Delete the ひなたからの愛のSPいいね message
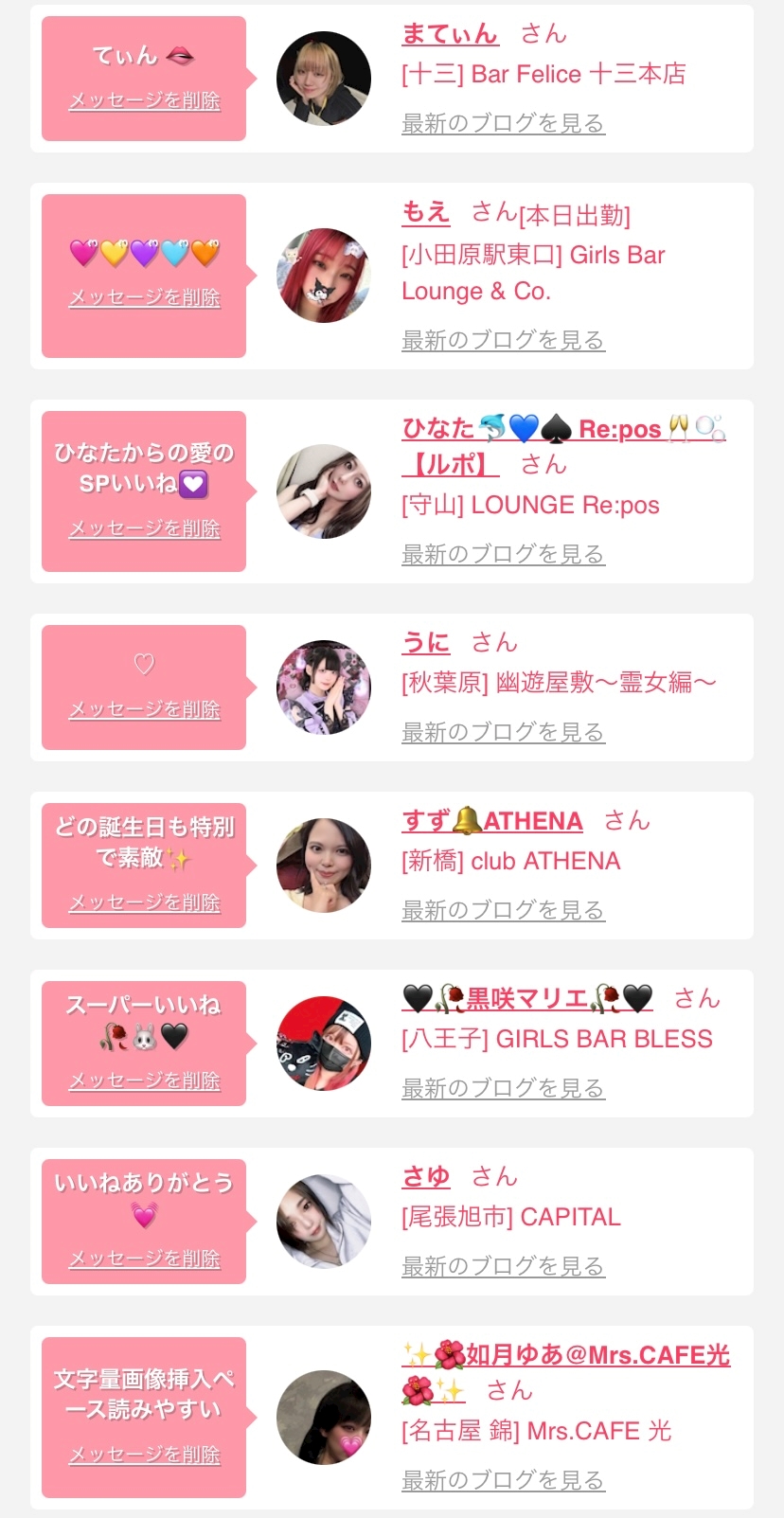Viewport: 784px width, 1518px height. (x=144, y=528)
